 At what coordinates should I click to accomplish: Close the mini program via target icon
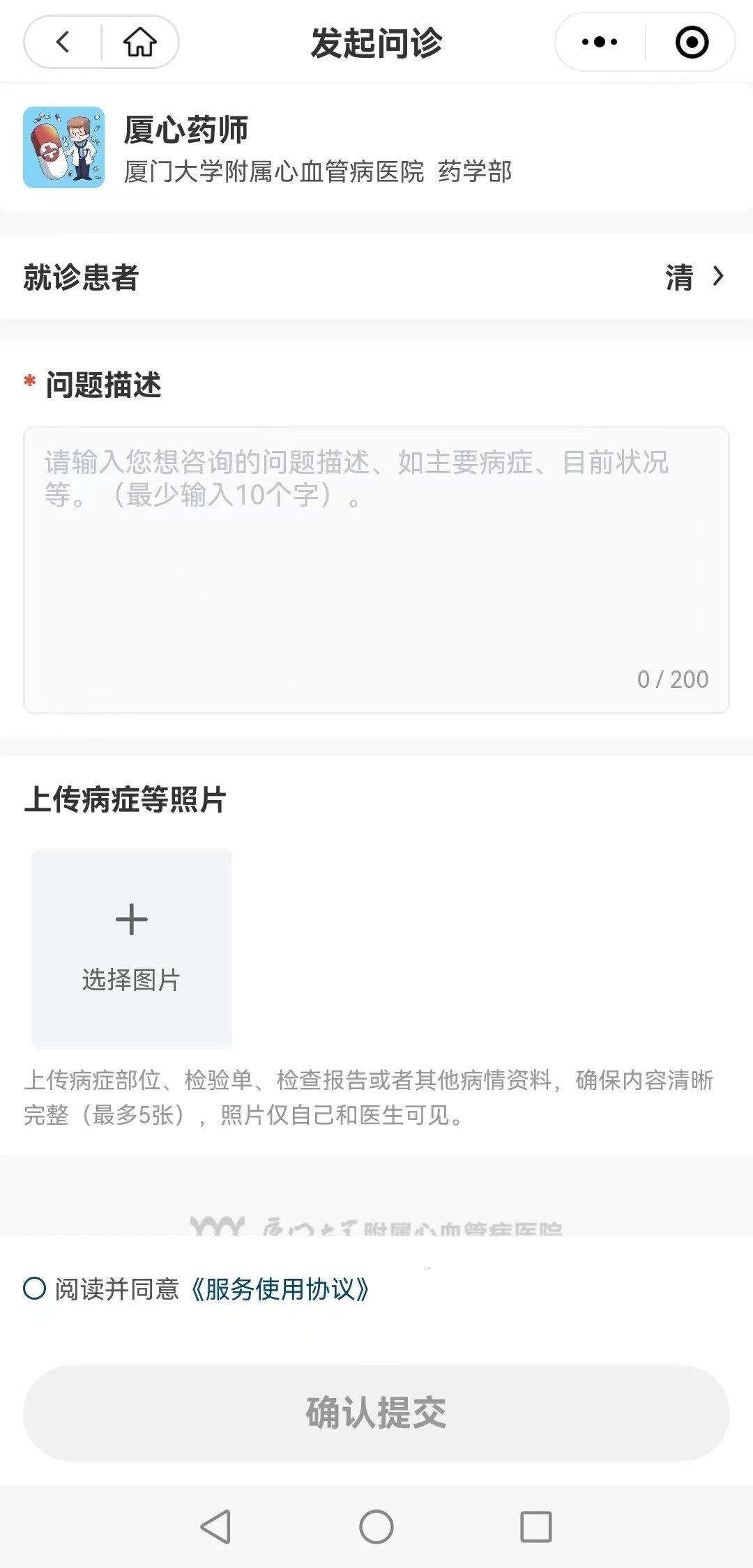[692, 42]
